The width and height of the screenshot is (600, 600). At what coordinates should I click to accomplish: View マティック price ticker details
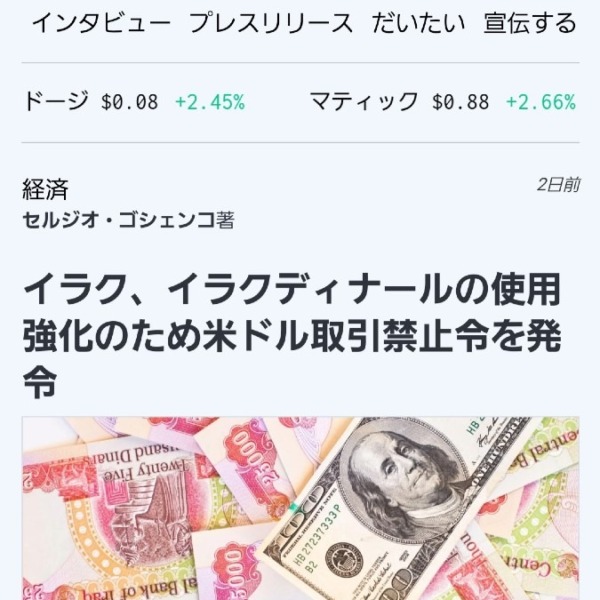pyautogui.click(x=441, y=101)
